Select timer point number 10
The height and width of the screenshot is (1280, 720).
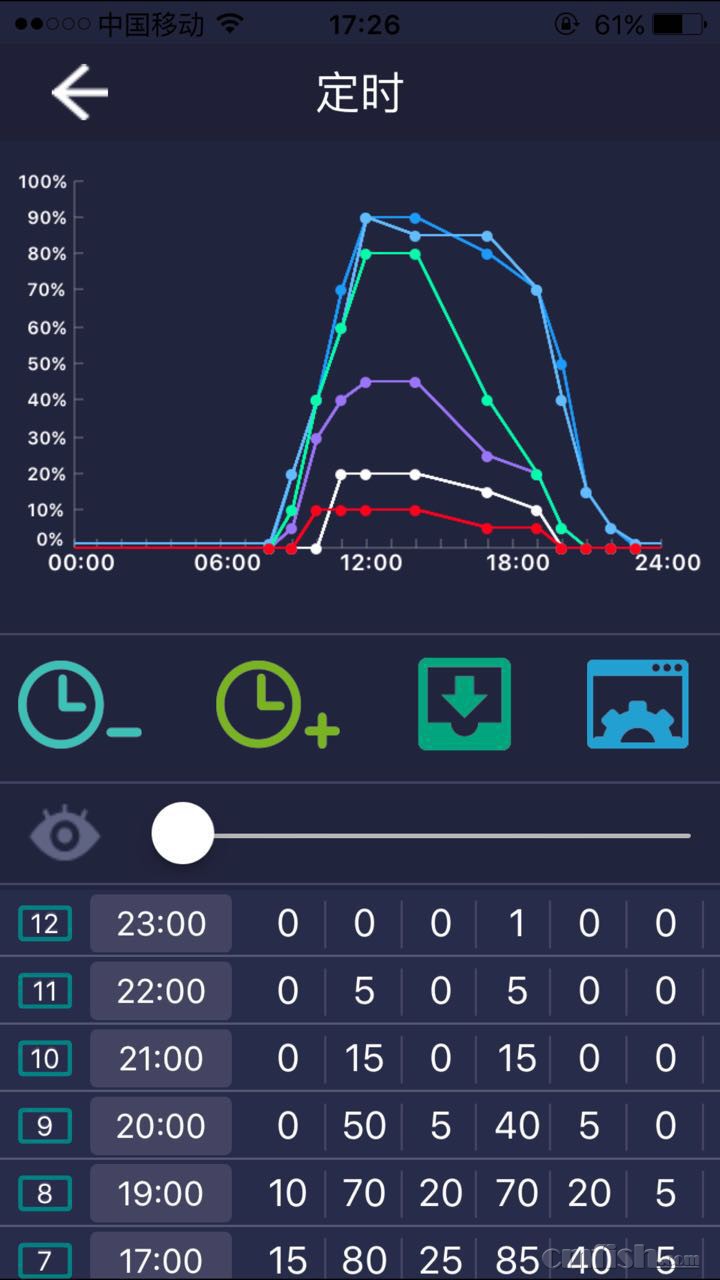[45, 1058]
